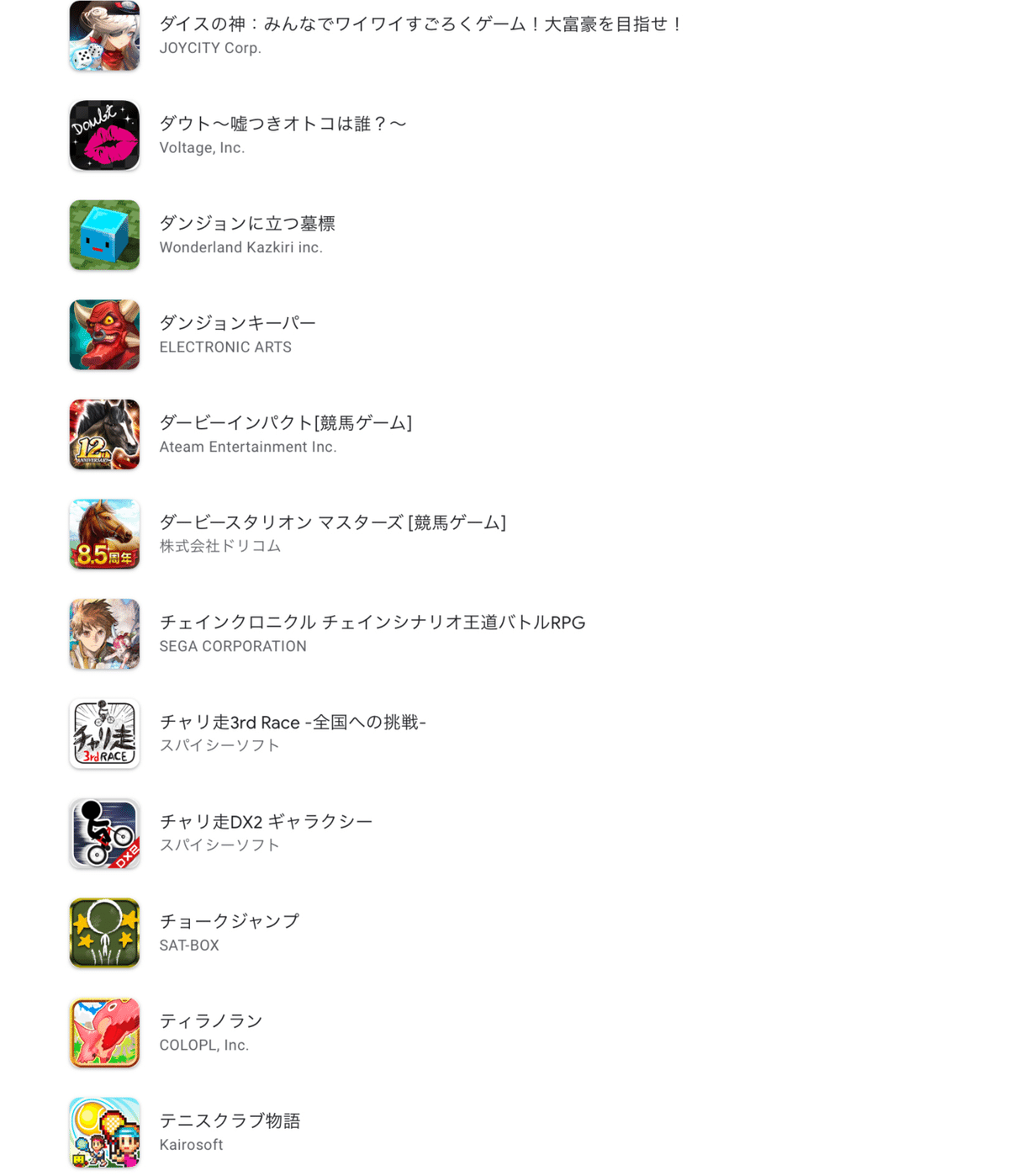Image resolution: width=1009 pixels, height=1176 pixels.
Task: Open ダイスの神 by JOYCITY Corp.
Action: [420, 24]
